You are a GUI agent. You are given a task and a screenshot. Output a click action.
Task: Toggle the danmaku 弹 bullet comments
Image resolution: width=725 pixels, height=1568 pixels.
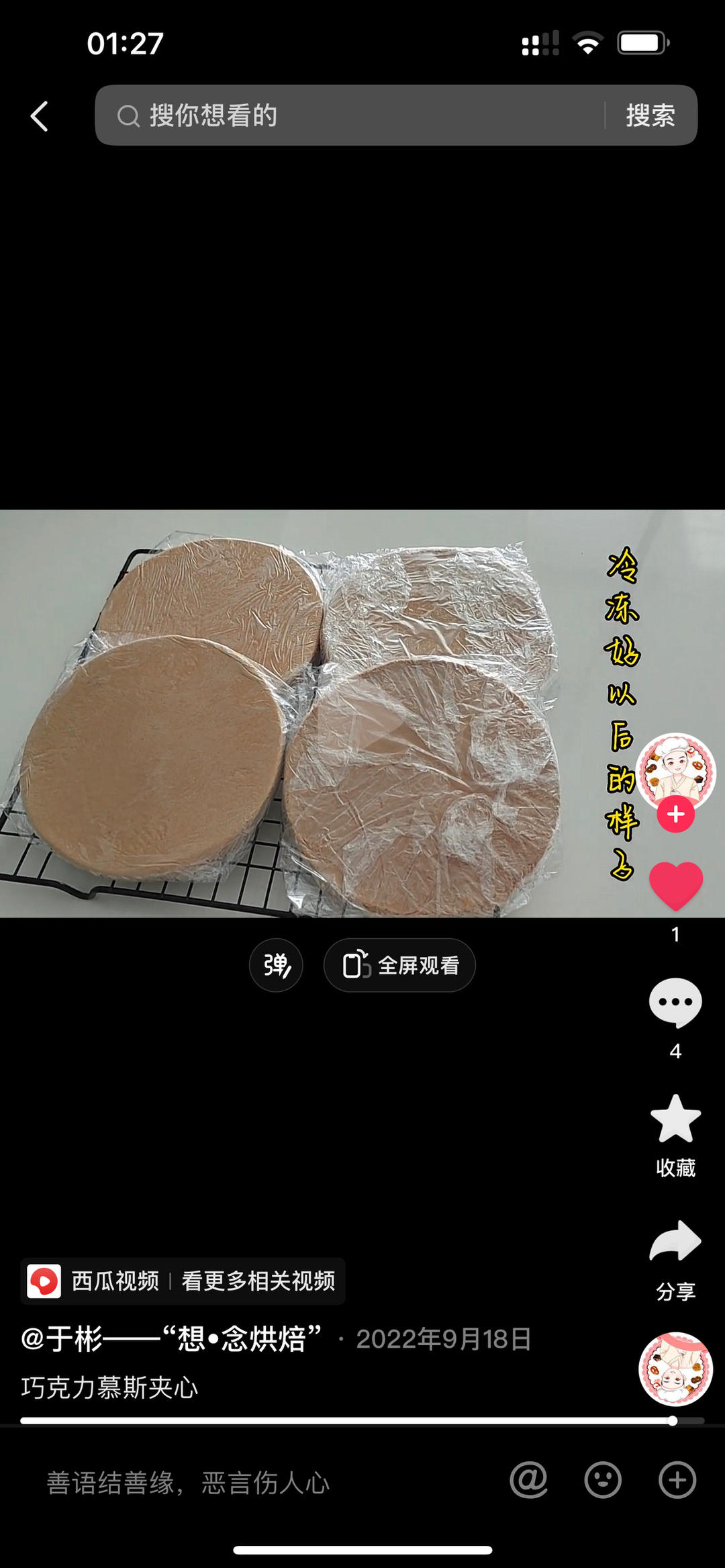(275, 965)
